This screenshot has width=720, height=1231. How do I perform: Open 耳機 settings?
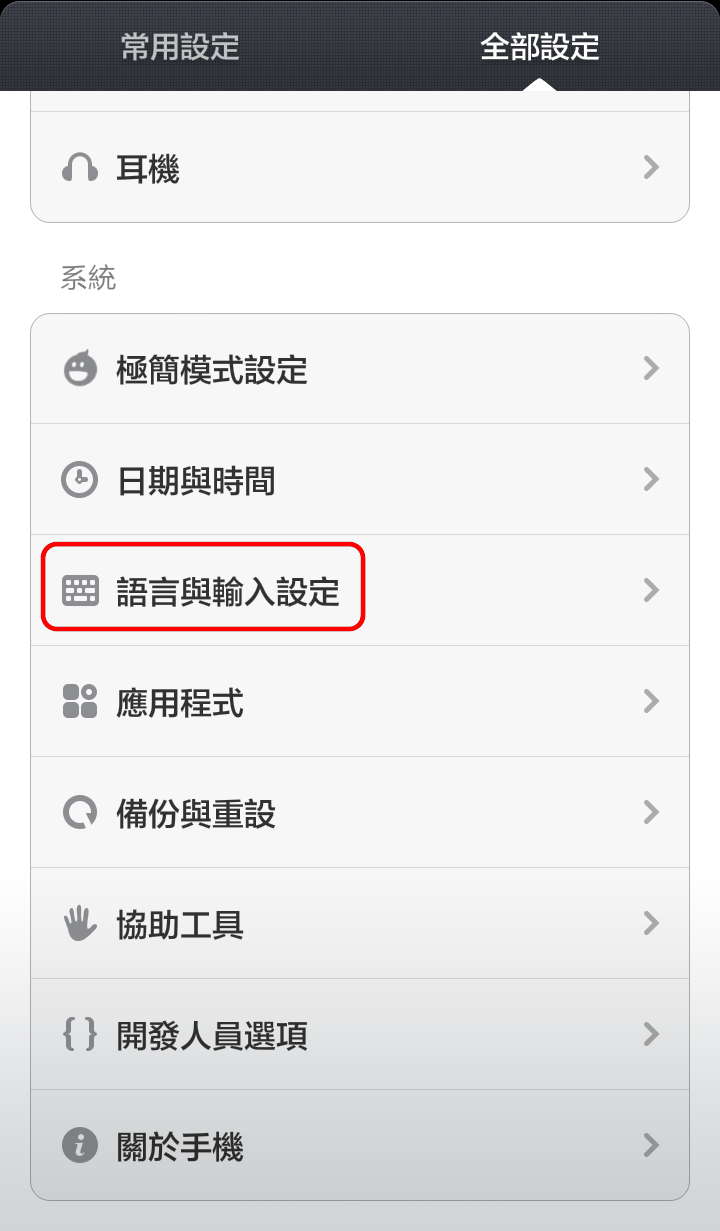(x=360, y=168)
